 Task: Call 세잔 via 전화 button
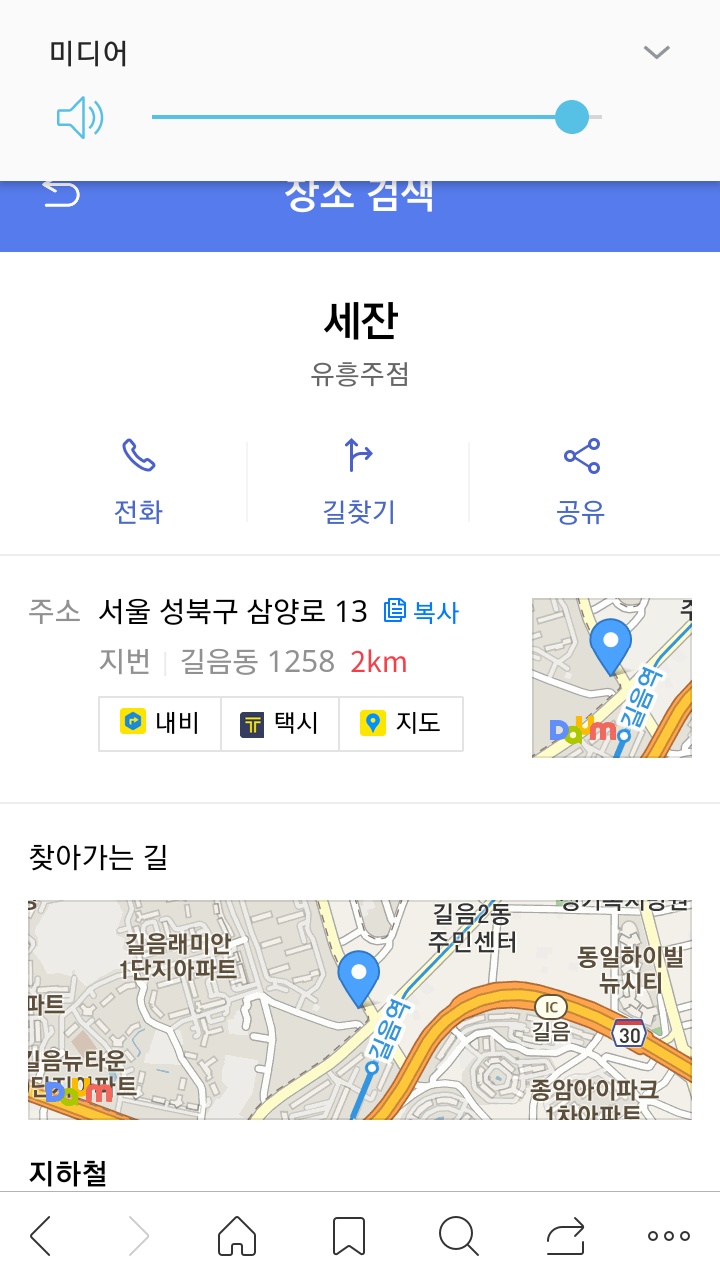138,480
